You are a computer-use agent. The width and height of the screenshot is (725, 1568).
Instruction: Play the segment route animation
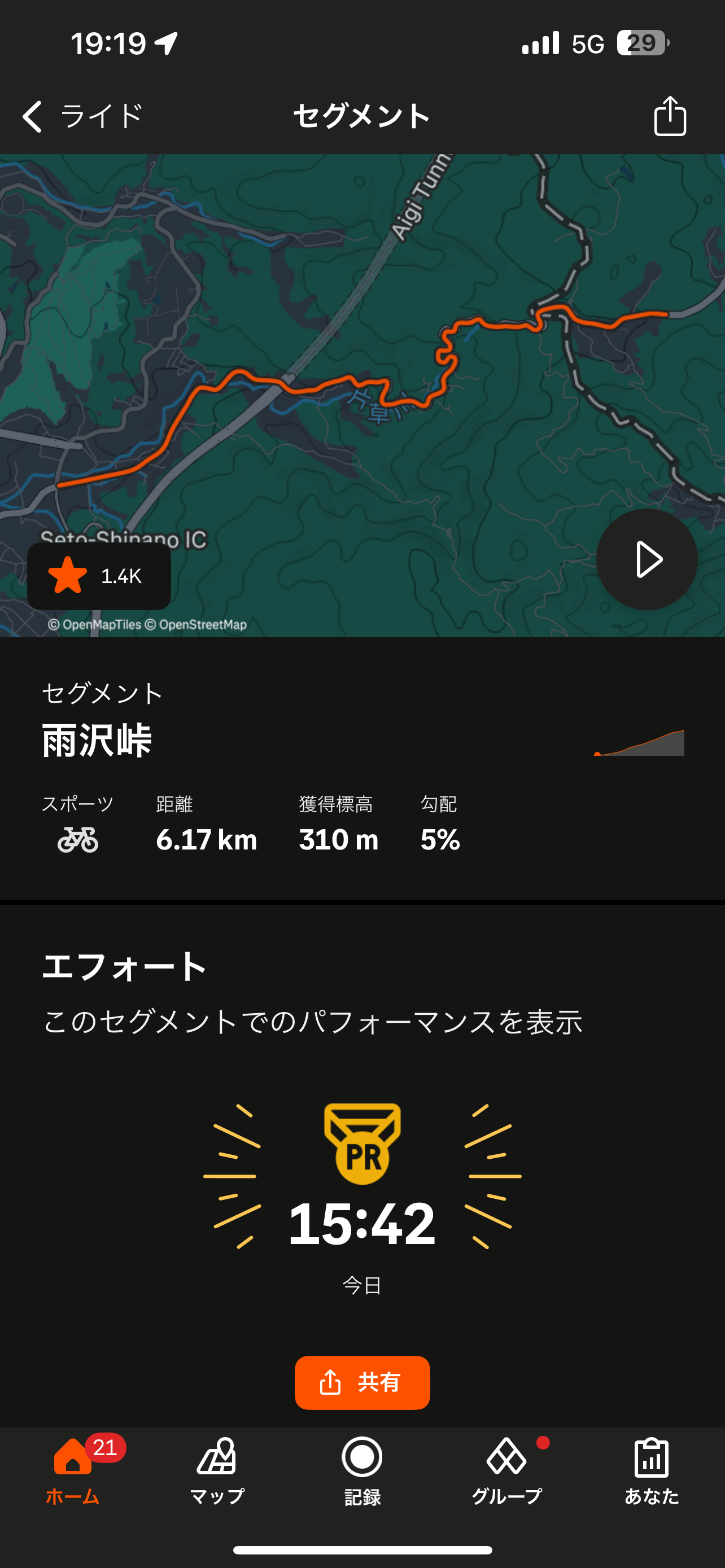click(647, 559)
